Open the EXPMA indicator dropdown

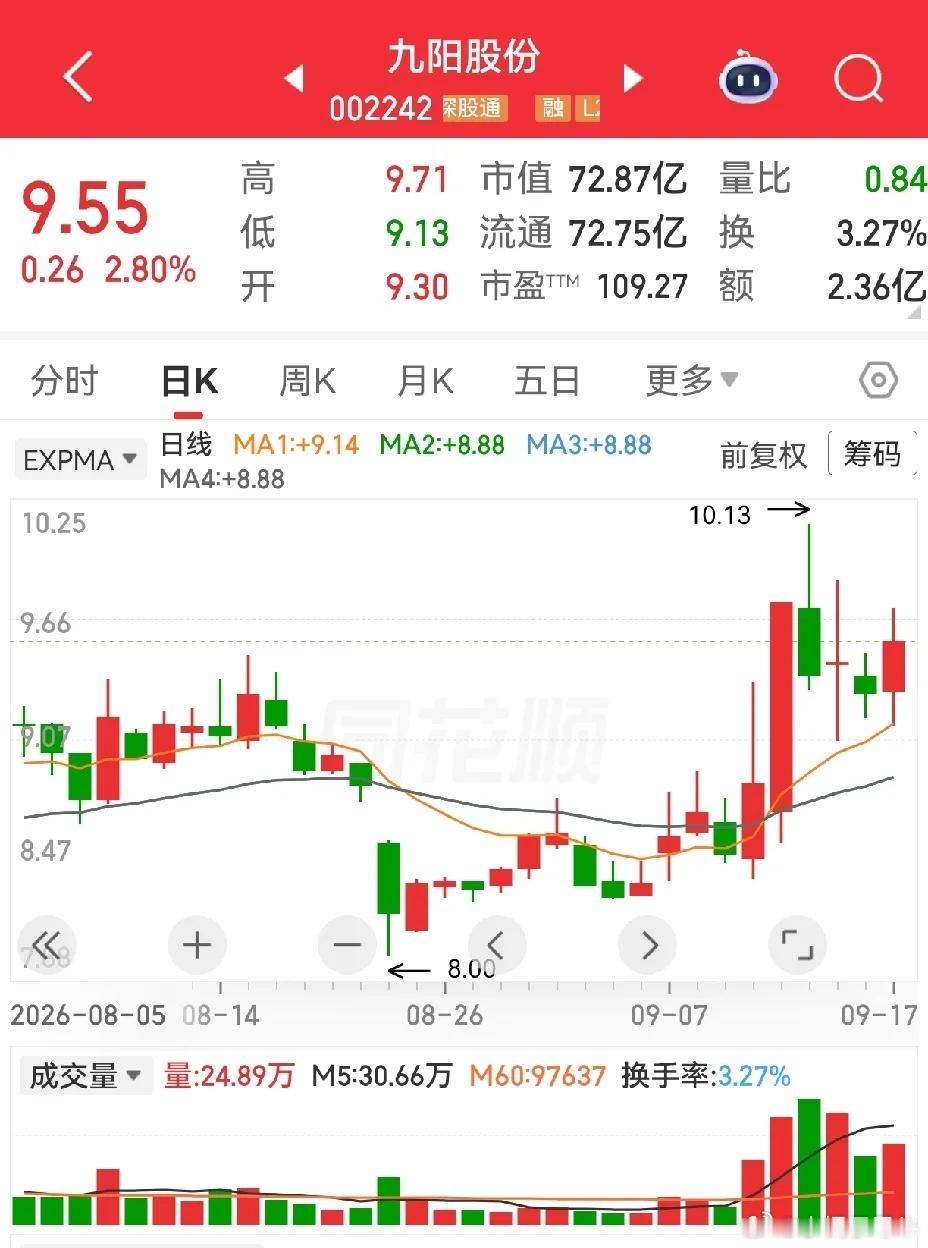pos(80,460)
